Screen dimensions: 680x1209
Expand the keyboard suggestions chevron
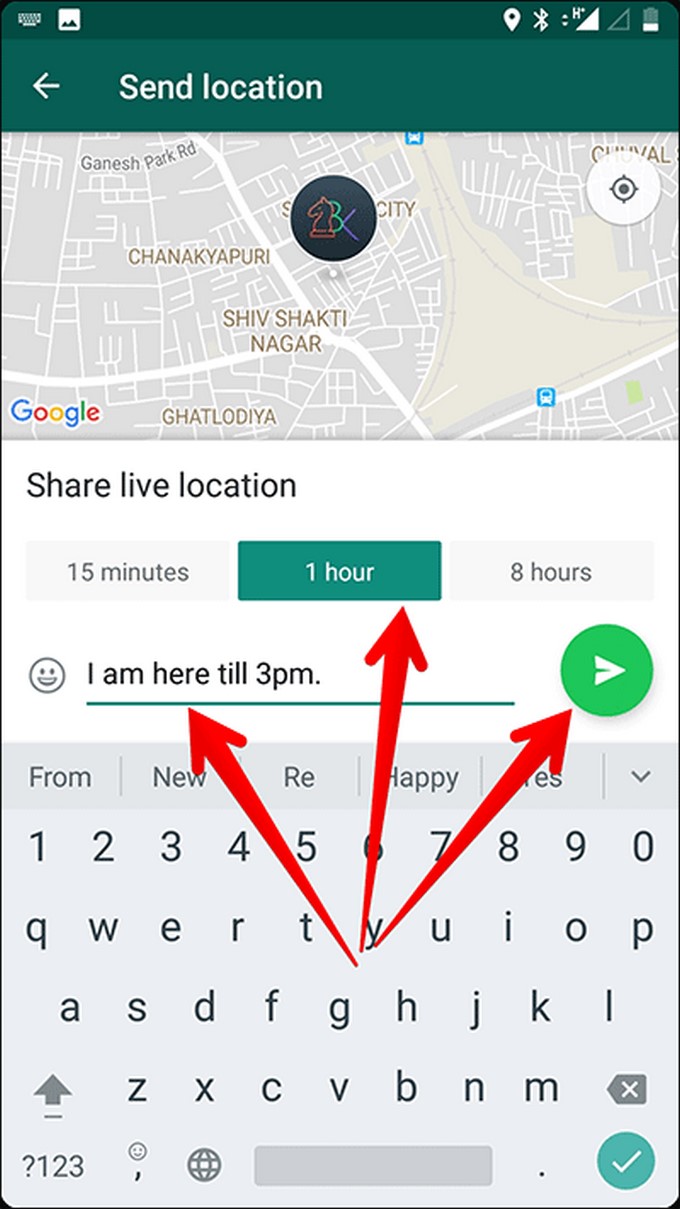click(x=641, y=777)
